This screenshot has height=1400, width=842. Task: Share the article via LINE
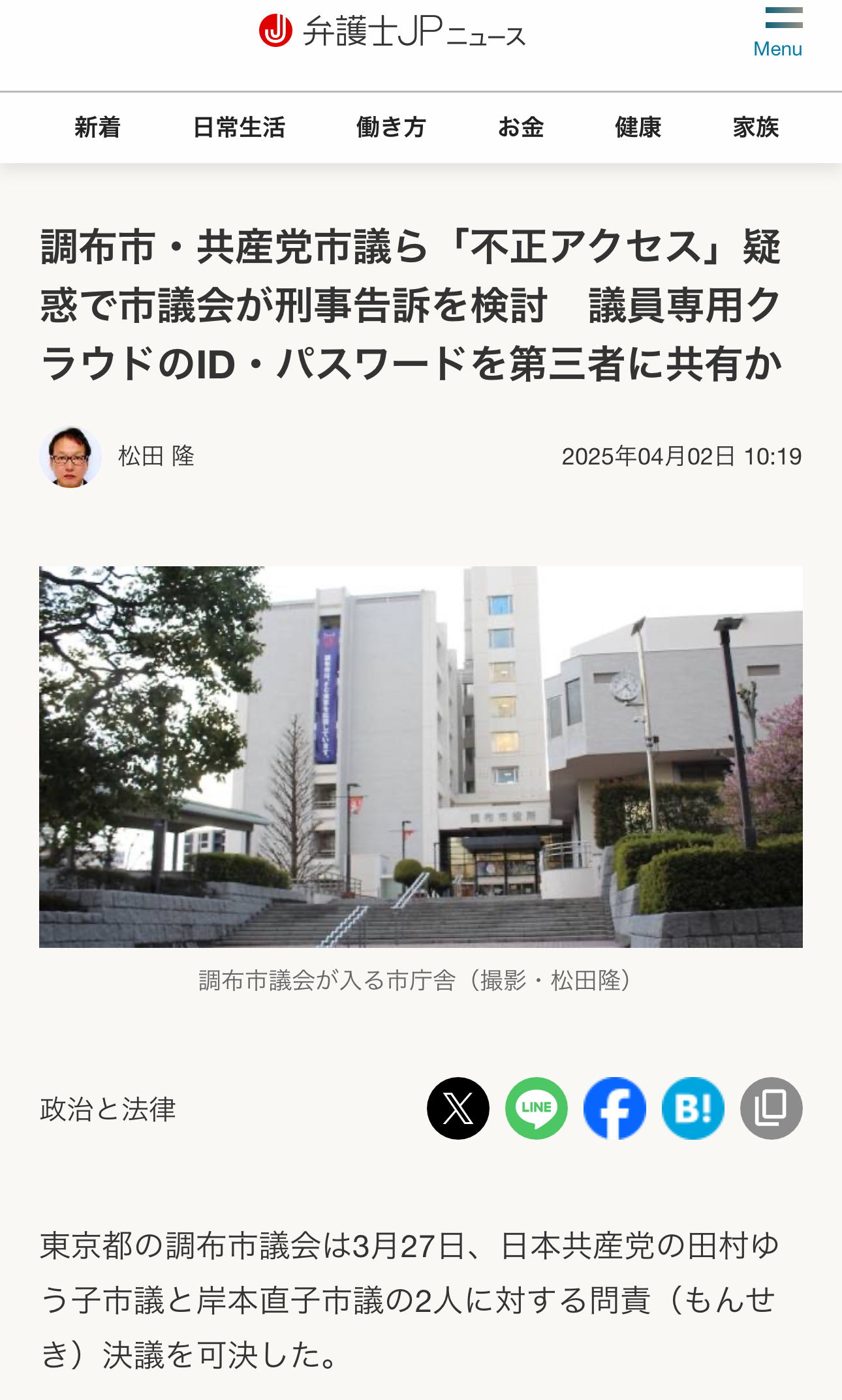pyautogui.click(x=537, y=1108)
